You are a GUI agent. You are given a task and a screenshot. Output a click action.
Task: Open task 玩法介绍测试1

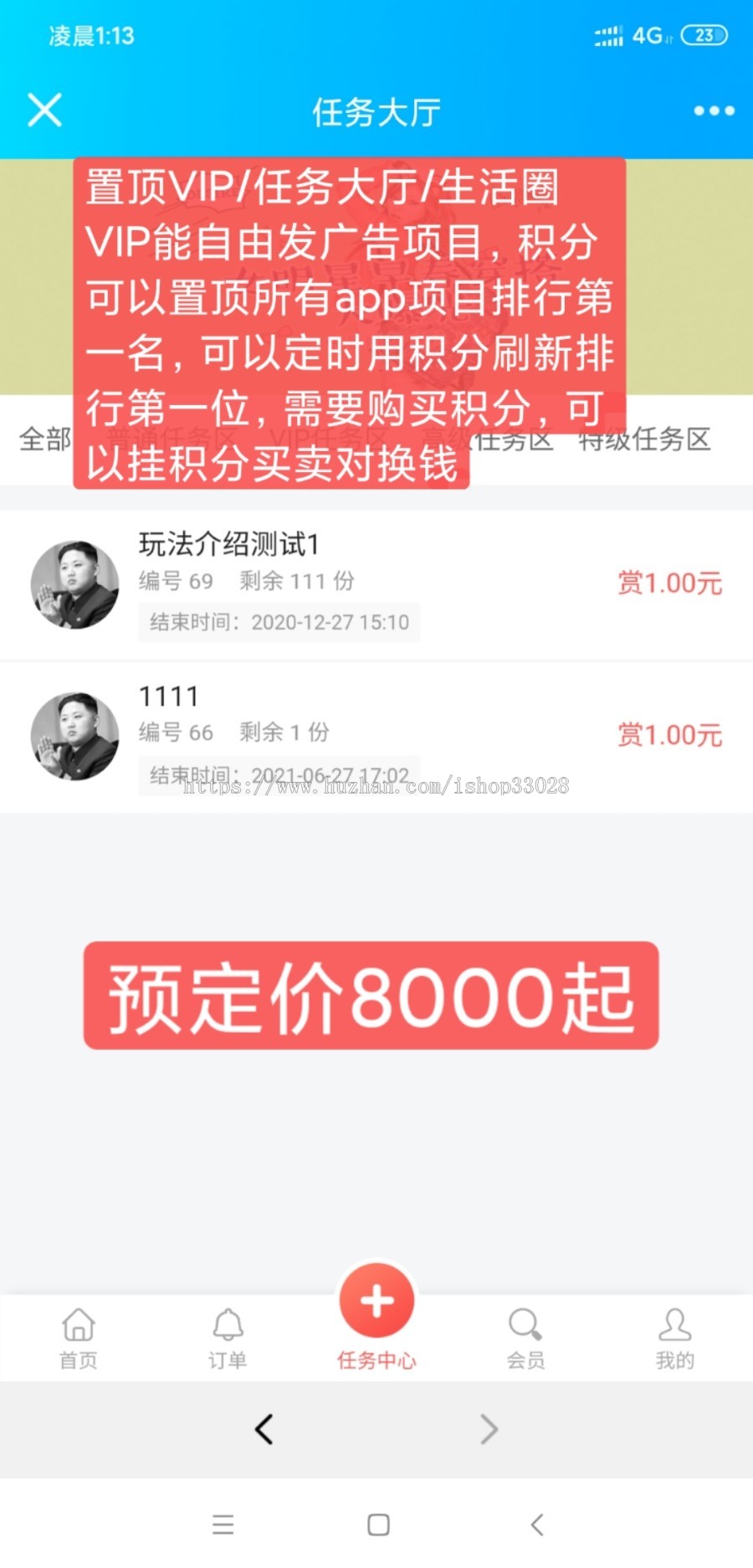pyautogui.click(x=376, y=584)
